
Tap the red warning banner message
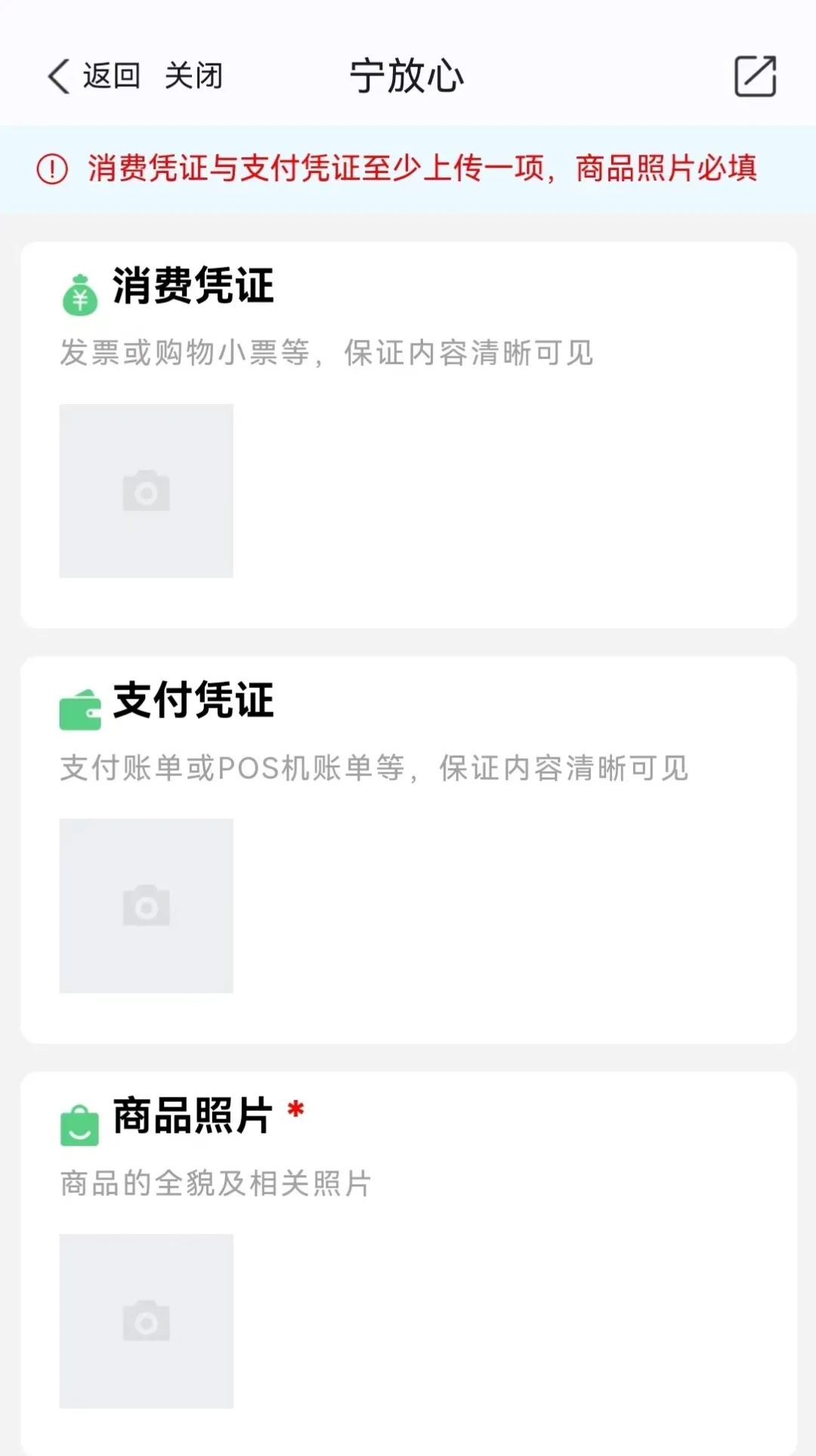(423, 168)
